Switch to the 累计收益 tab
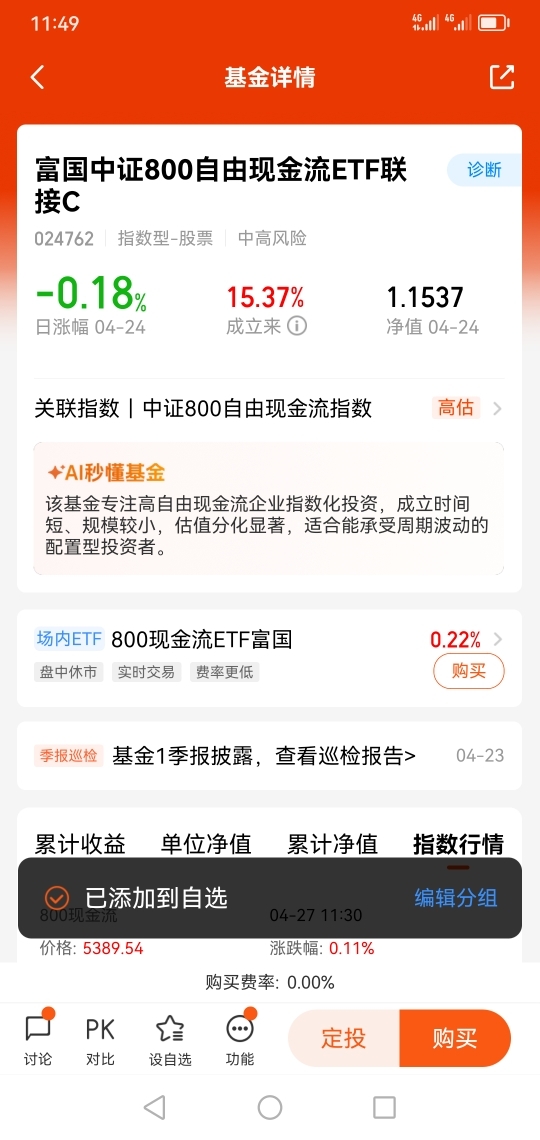 coord(80,844)
